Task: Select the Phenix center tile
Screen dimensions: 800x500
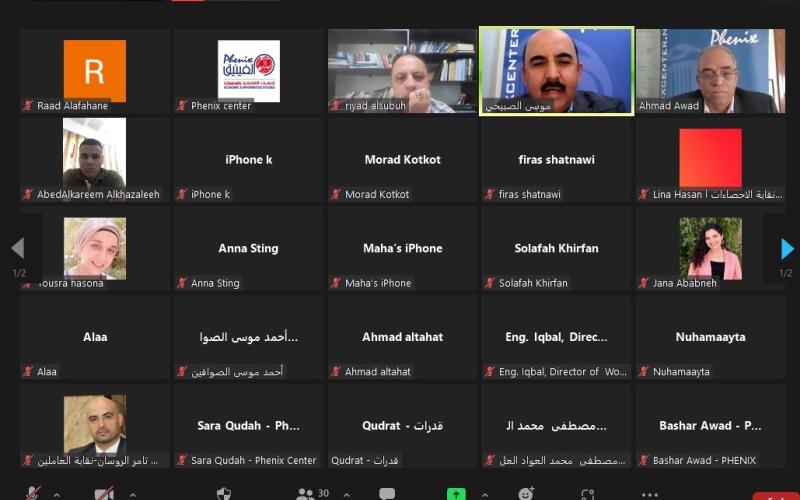Action: 248,71
